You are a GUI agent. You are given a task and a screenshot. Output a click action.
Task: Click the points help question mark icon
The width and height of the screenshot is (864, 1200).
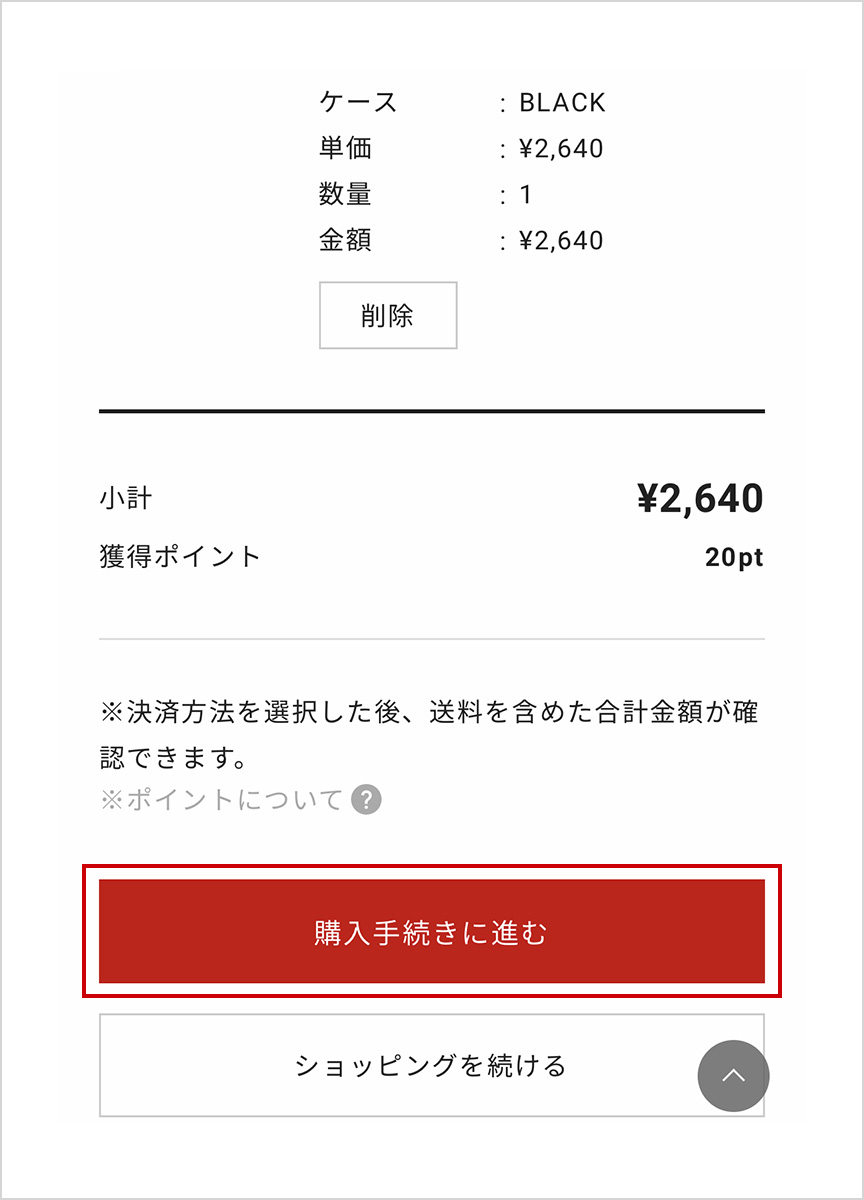(x=367, y=798)
